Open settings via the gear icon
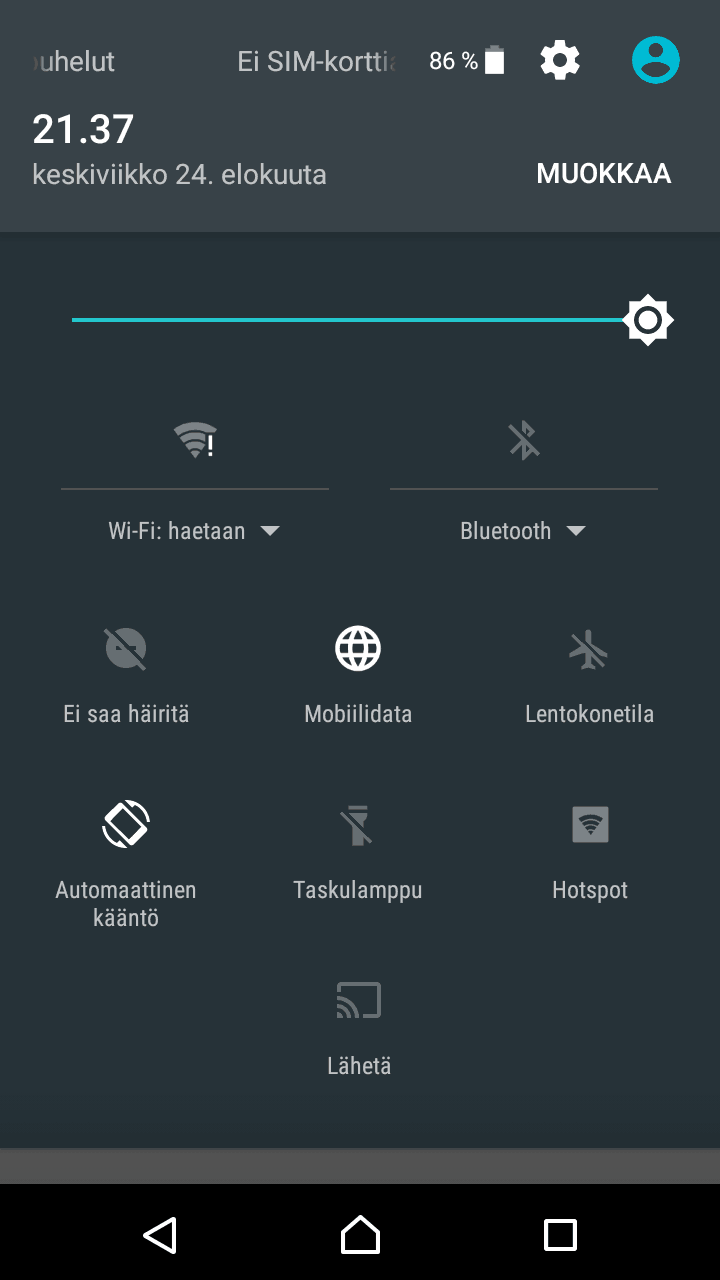Viewport: 720px width, 1280px height. click(560, 61)
